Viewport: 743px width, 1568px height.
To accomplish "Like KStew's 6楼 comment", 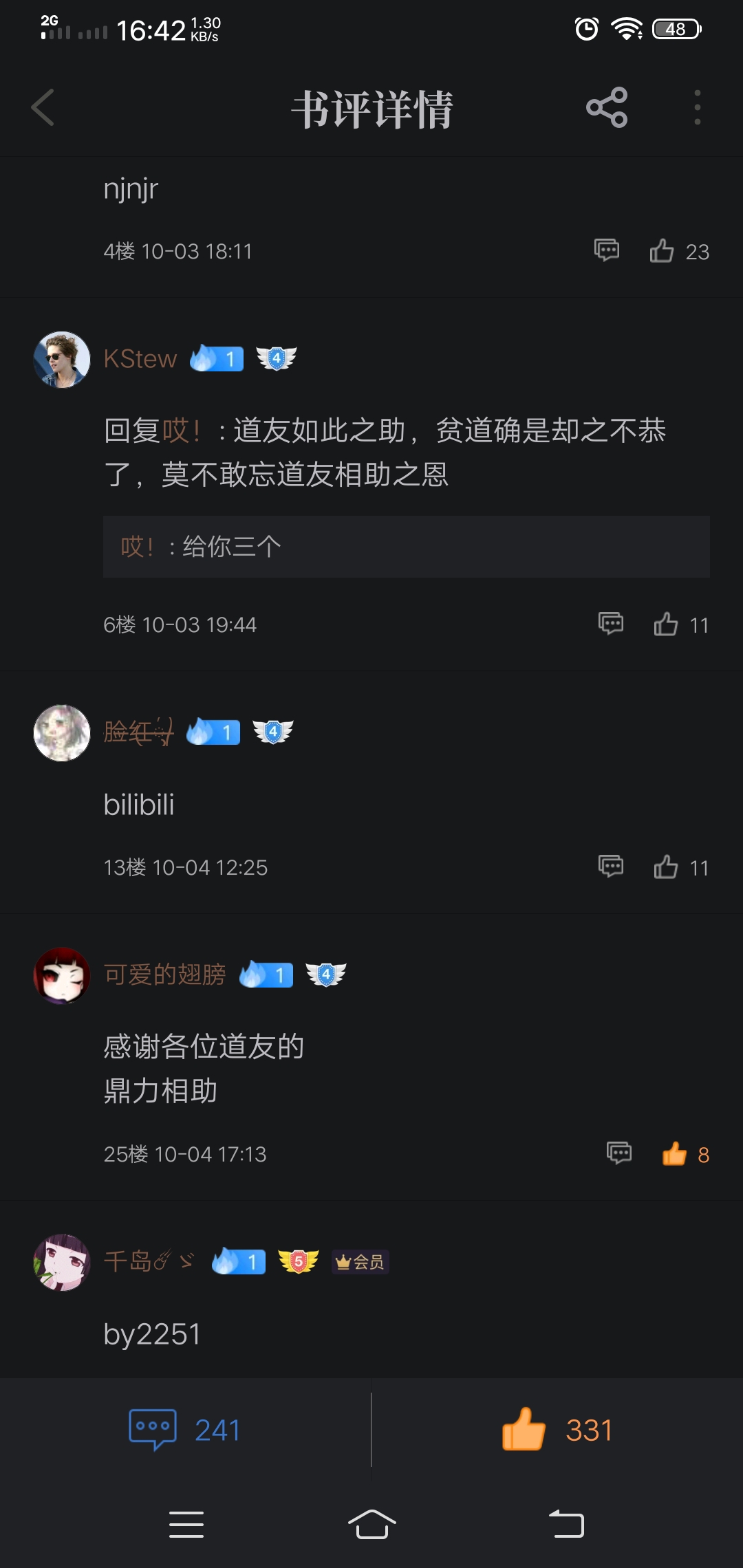I will click(x=666, y=624).
